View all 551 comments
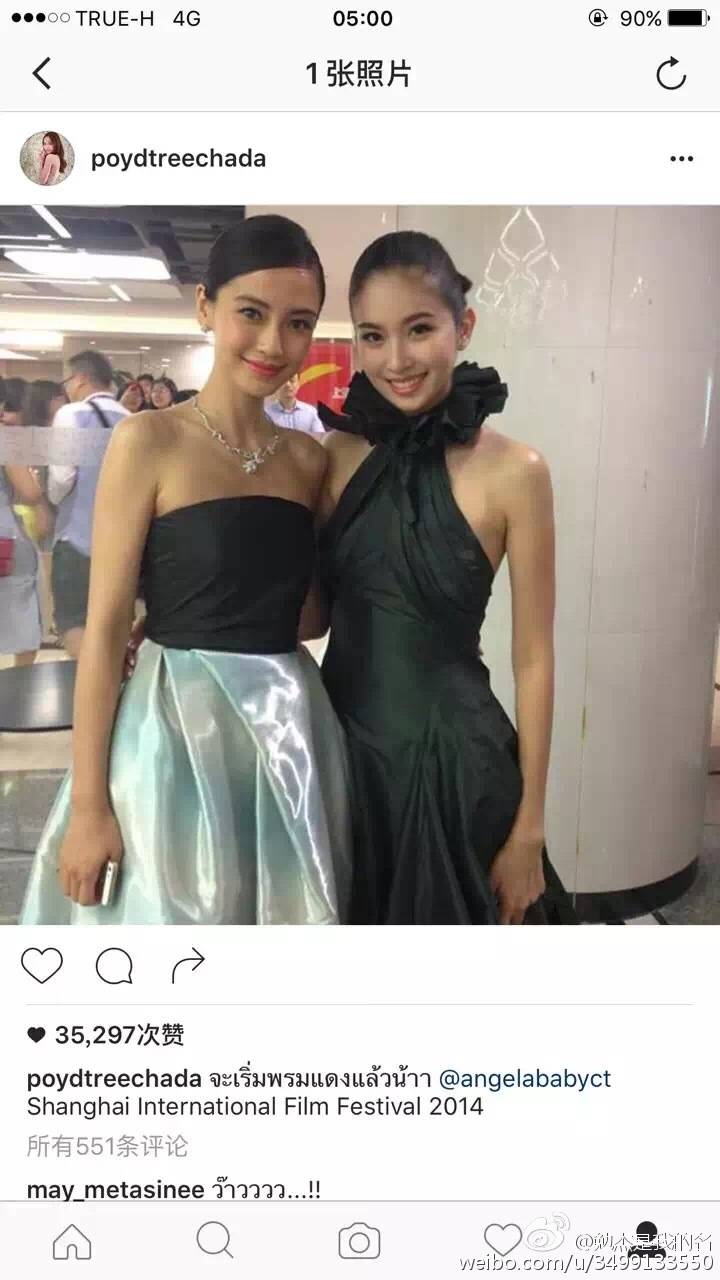The height and width of the screenshot is (1280, 720). pos(107,1145)
